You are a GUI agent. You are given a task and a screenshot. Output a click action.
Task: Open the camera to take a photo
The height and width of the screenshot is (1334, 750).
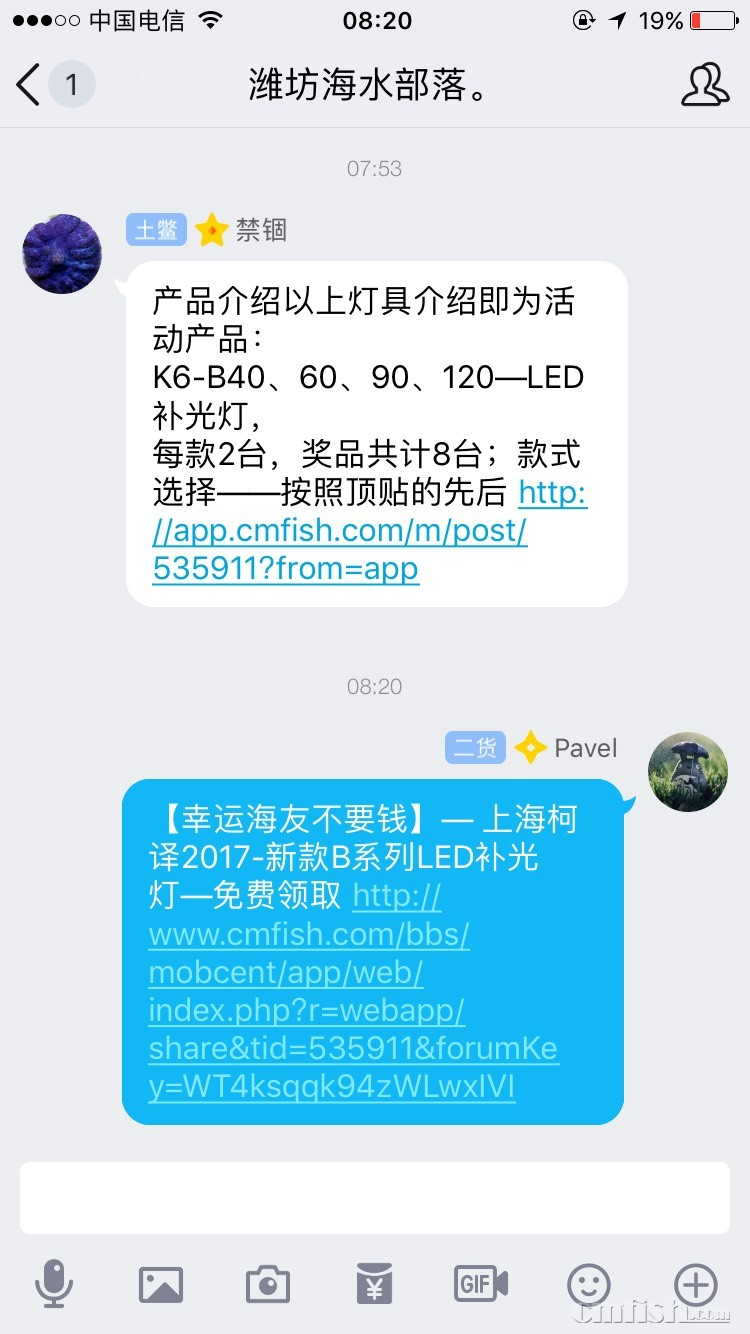coord(267,1284)
